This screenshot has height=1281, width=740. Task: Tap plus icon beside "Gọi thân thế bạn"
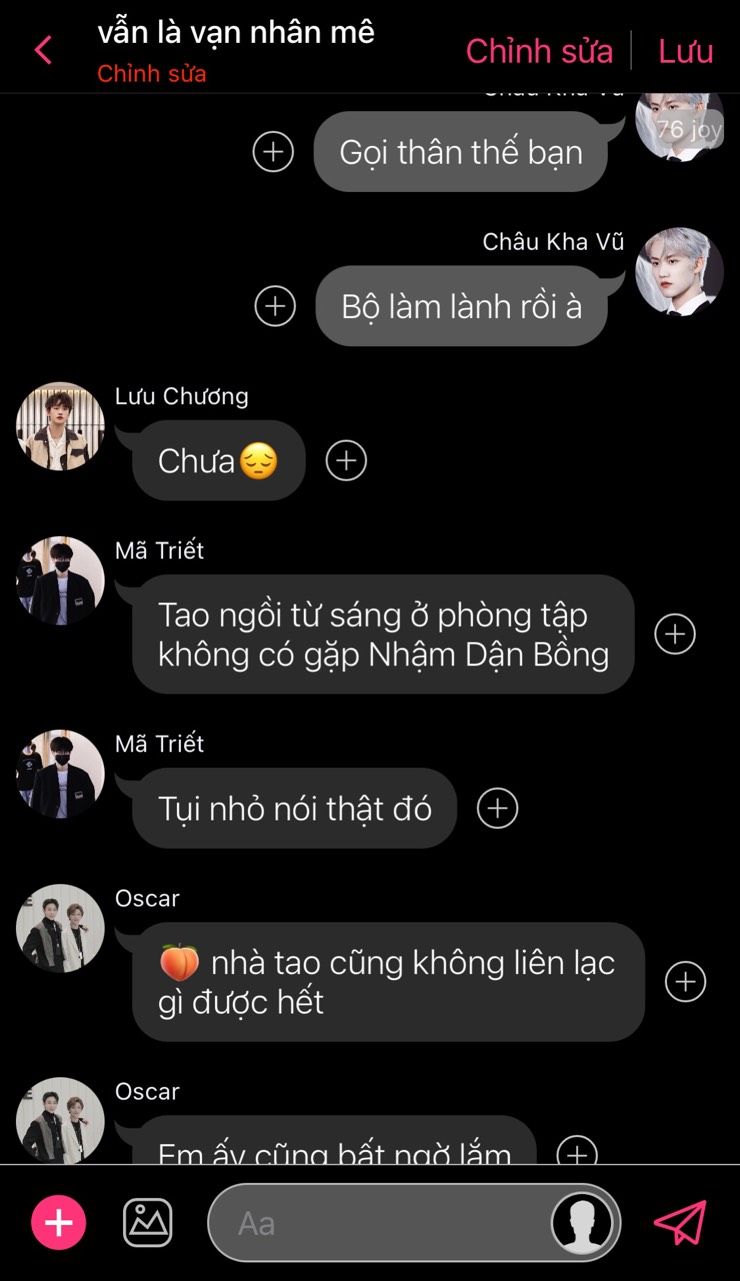pos(273,152)
